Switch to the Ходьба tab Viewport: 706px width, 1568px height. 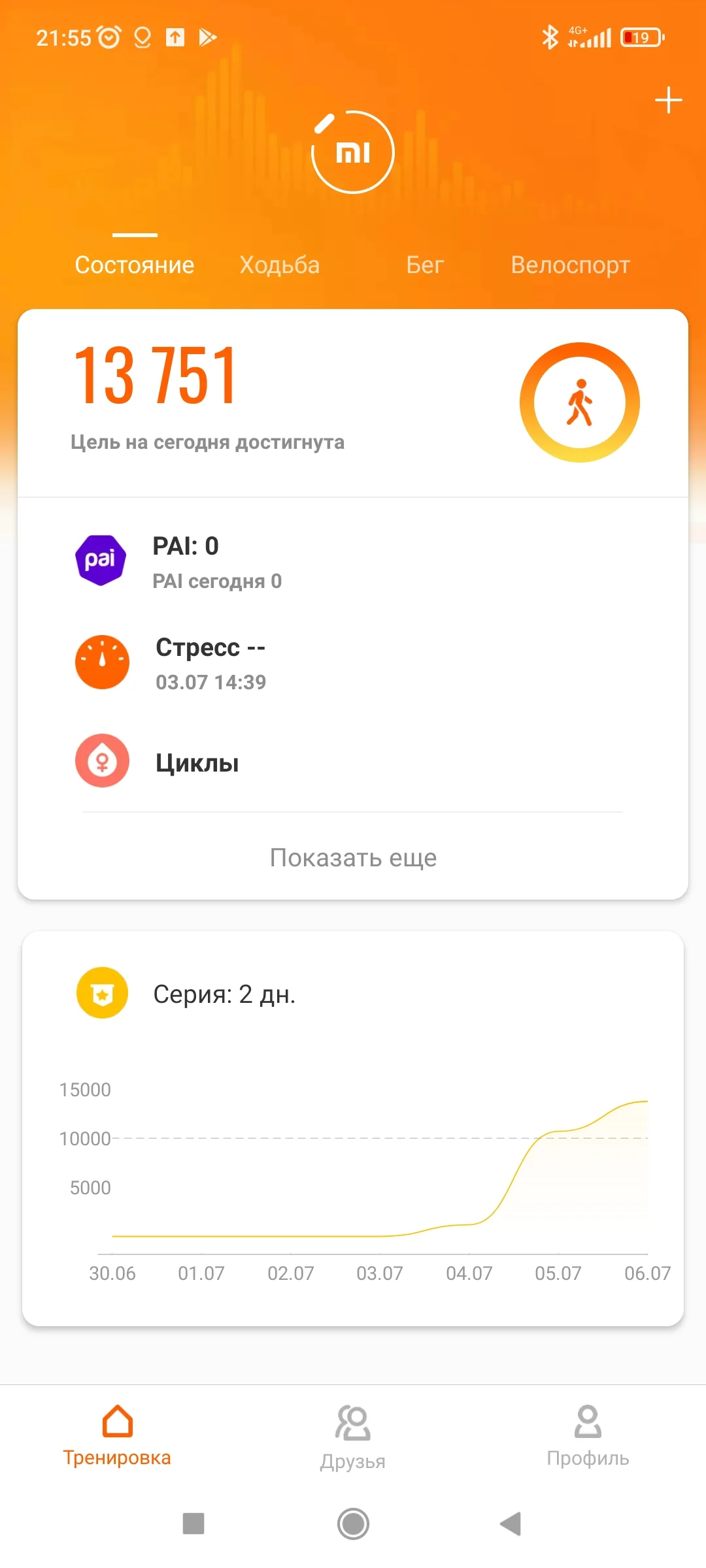[280, 265]
